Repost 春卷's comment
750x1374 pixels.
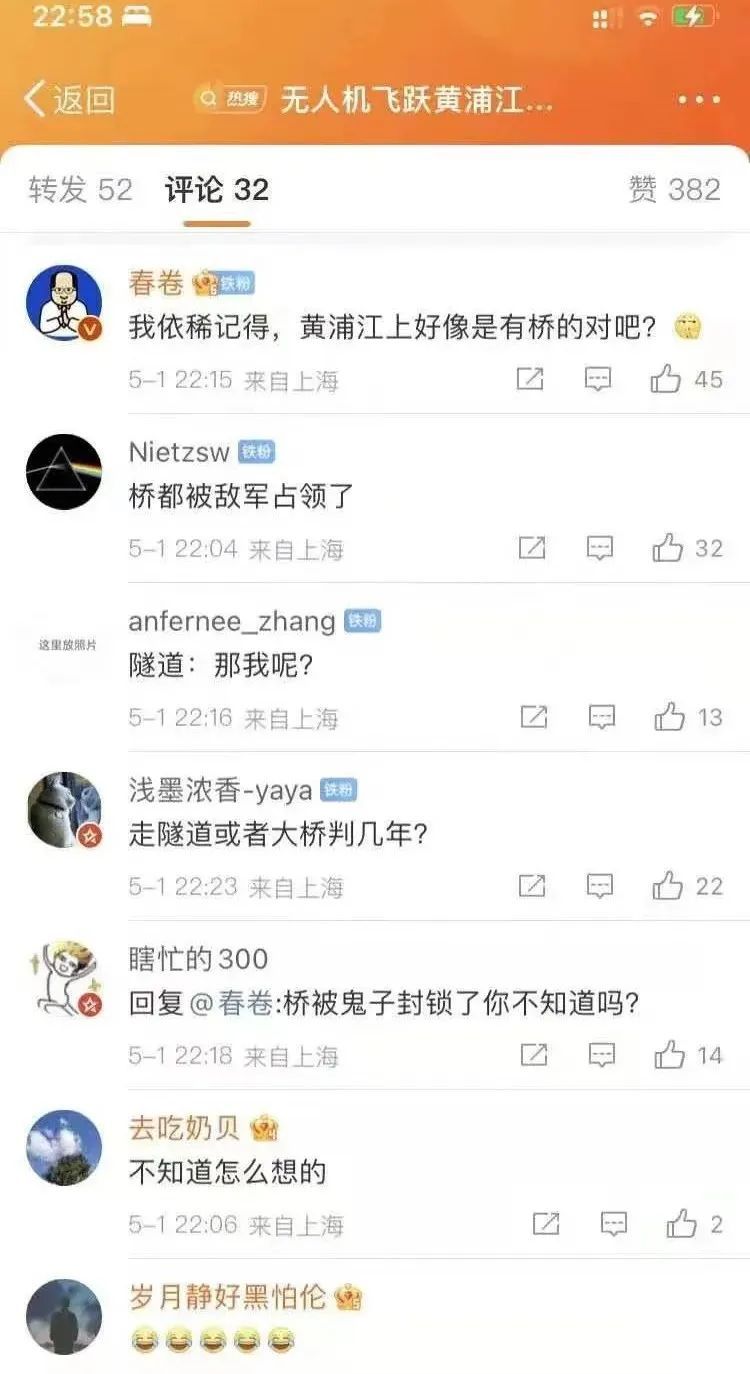coord(530,379)
